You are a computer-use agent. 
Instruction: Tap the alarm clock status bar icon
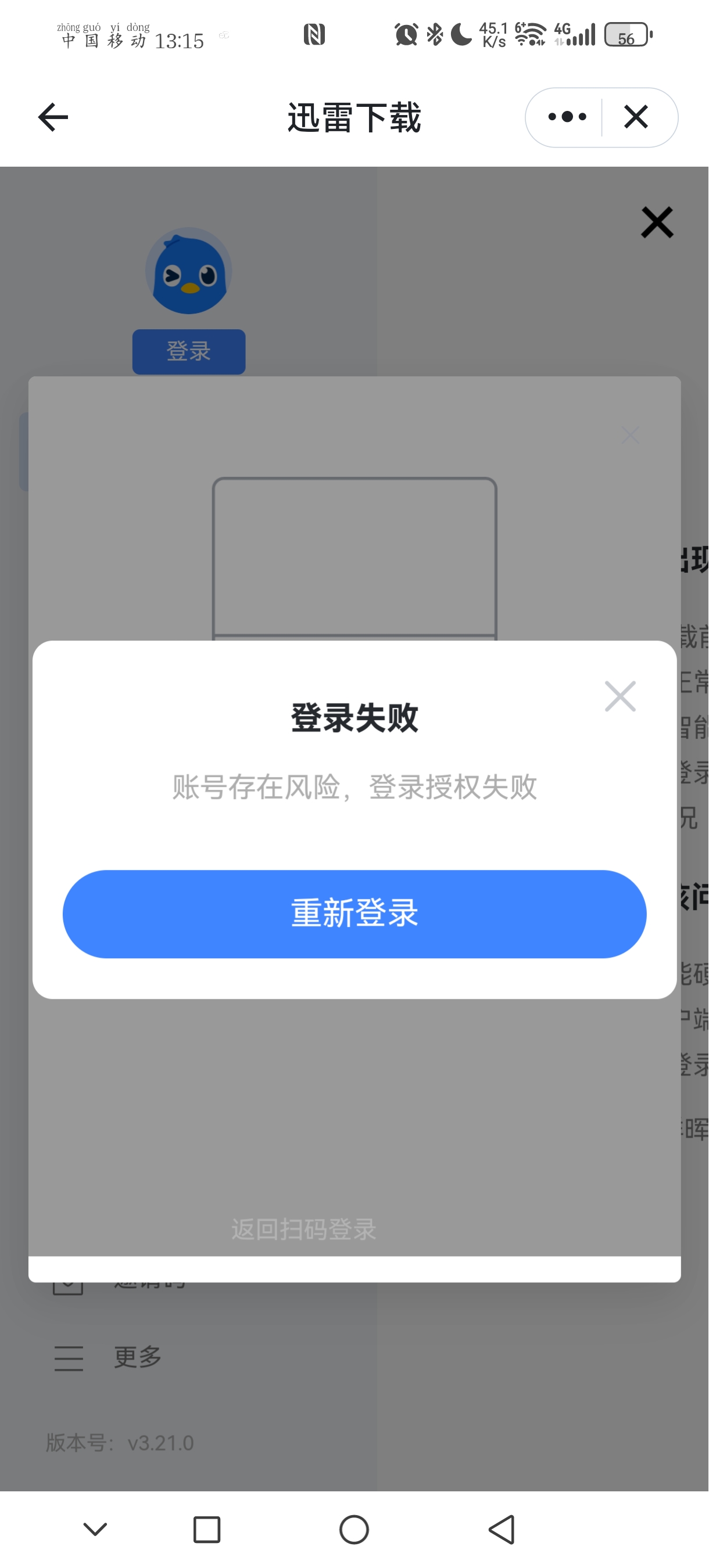click(404, 35)
